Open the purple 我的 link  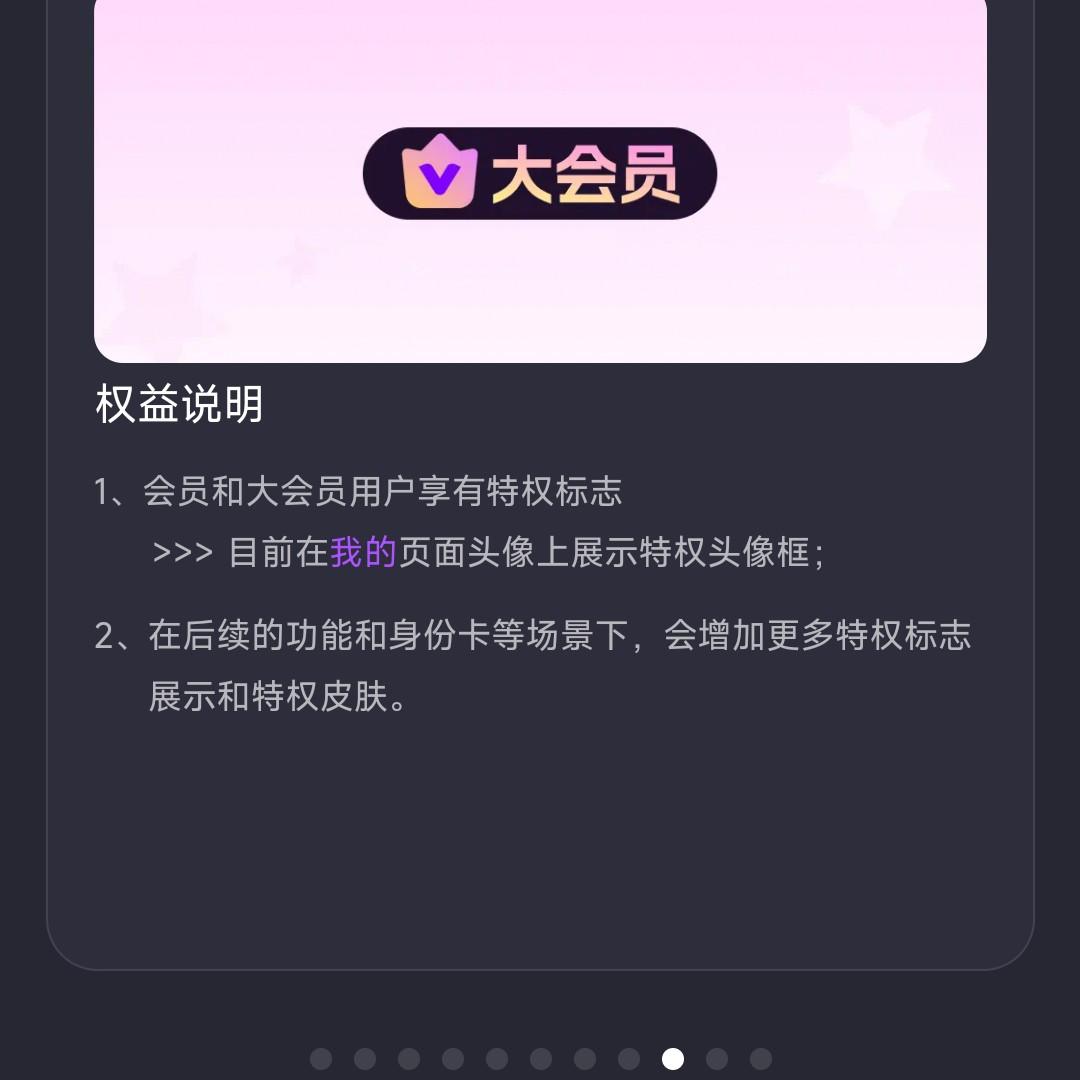(363, 552)
